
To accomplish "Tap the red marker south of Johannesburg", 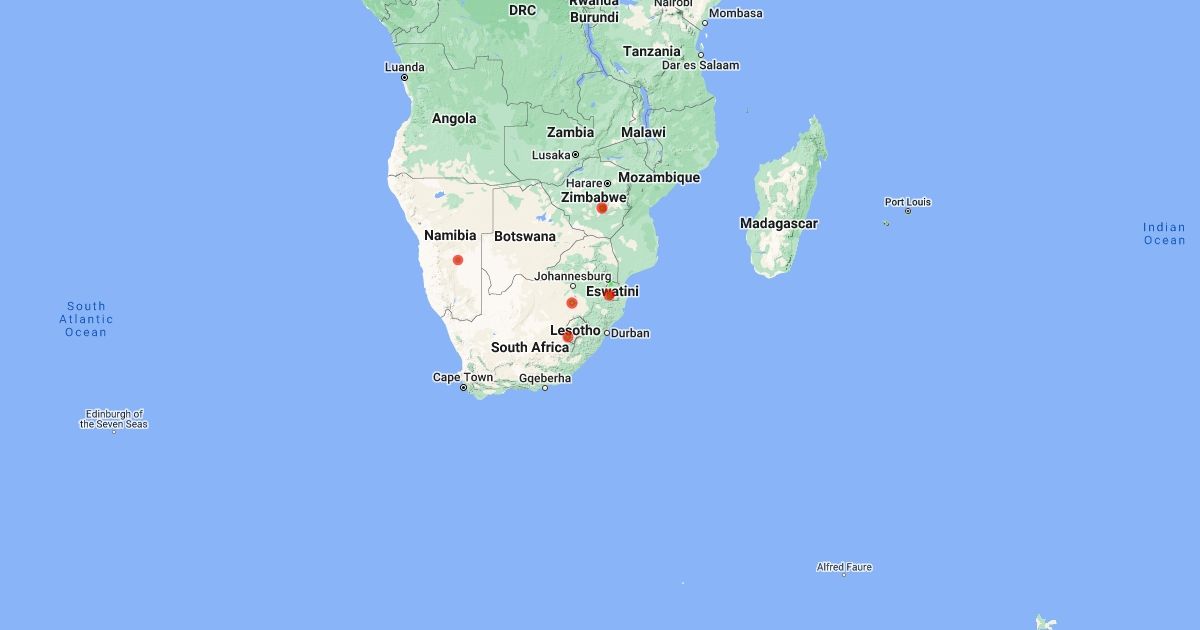I will click(x=572, y=303).
